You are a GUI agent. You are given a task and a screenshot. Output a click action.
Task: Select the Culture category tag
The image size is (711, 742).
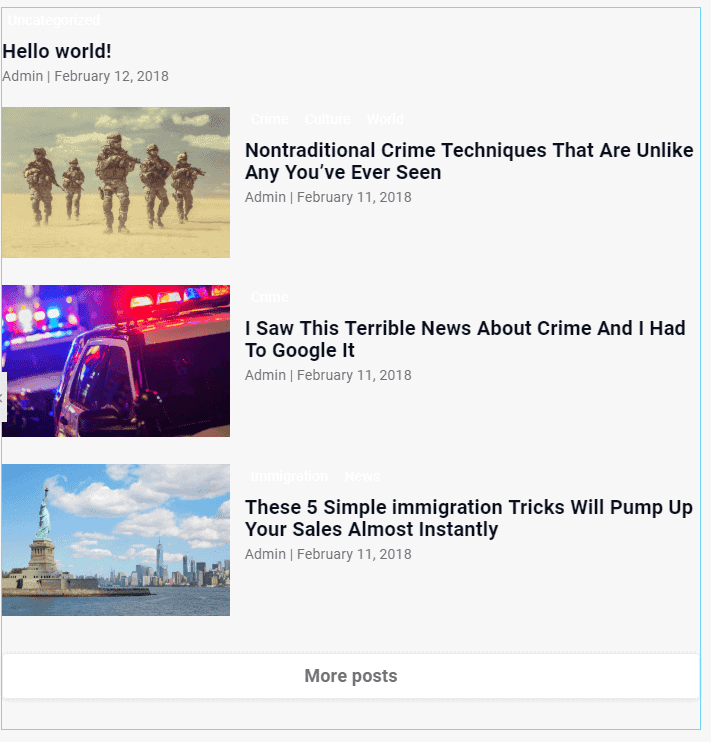328,119
